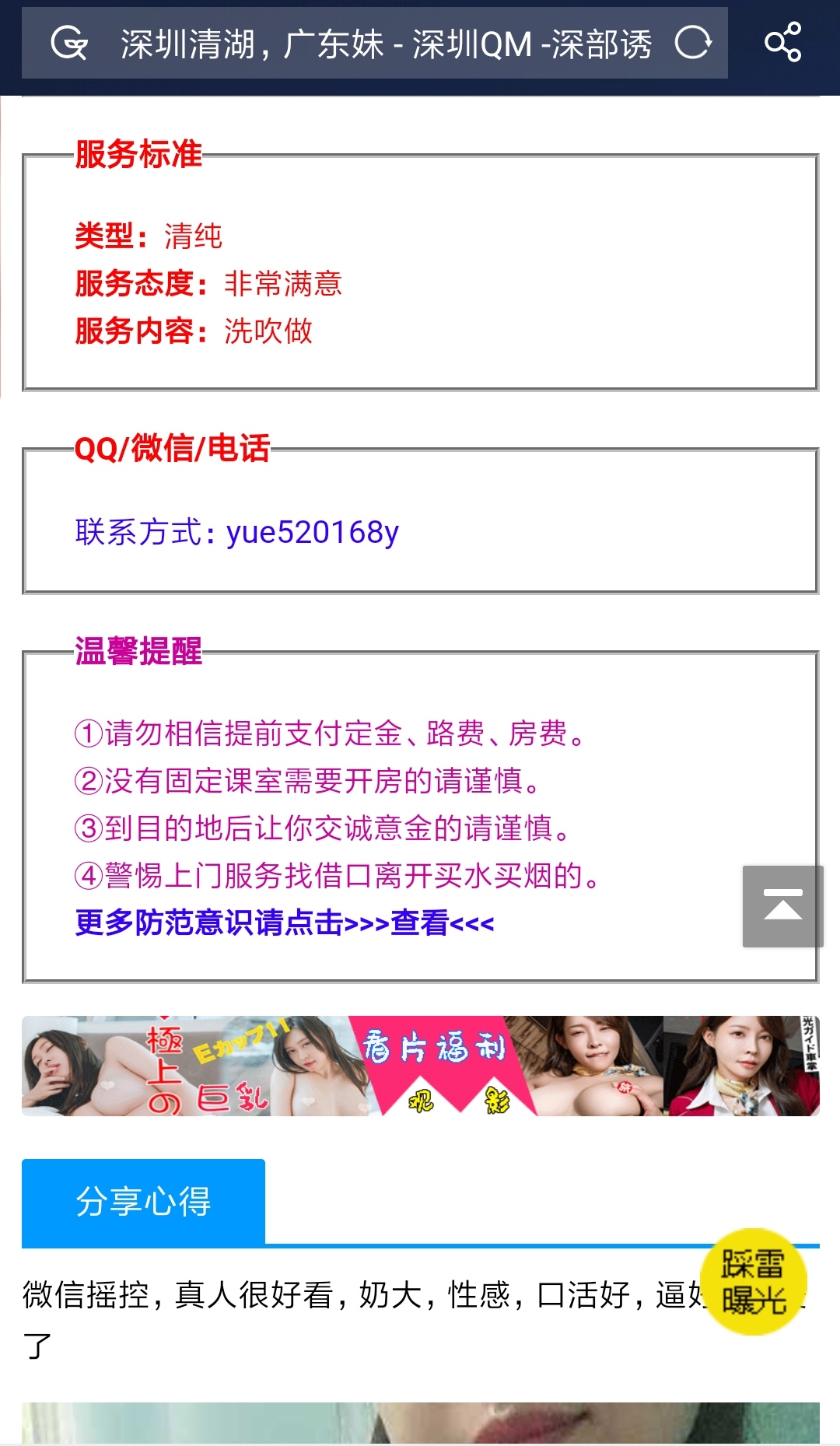Tap the browser address bar

[385, 44]
